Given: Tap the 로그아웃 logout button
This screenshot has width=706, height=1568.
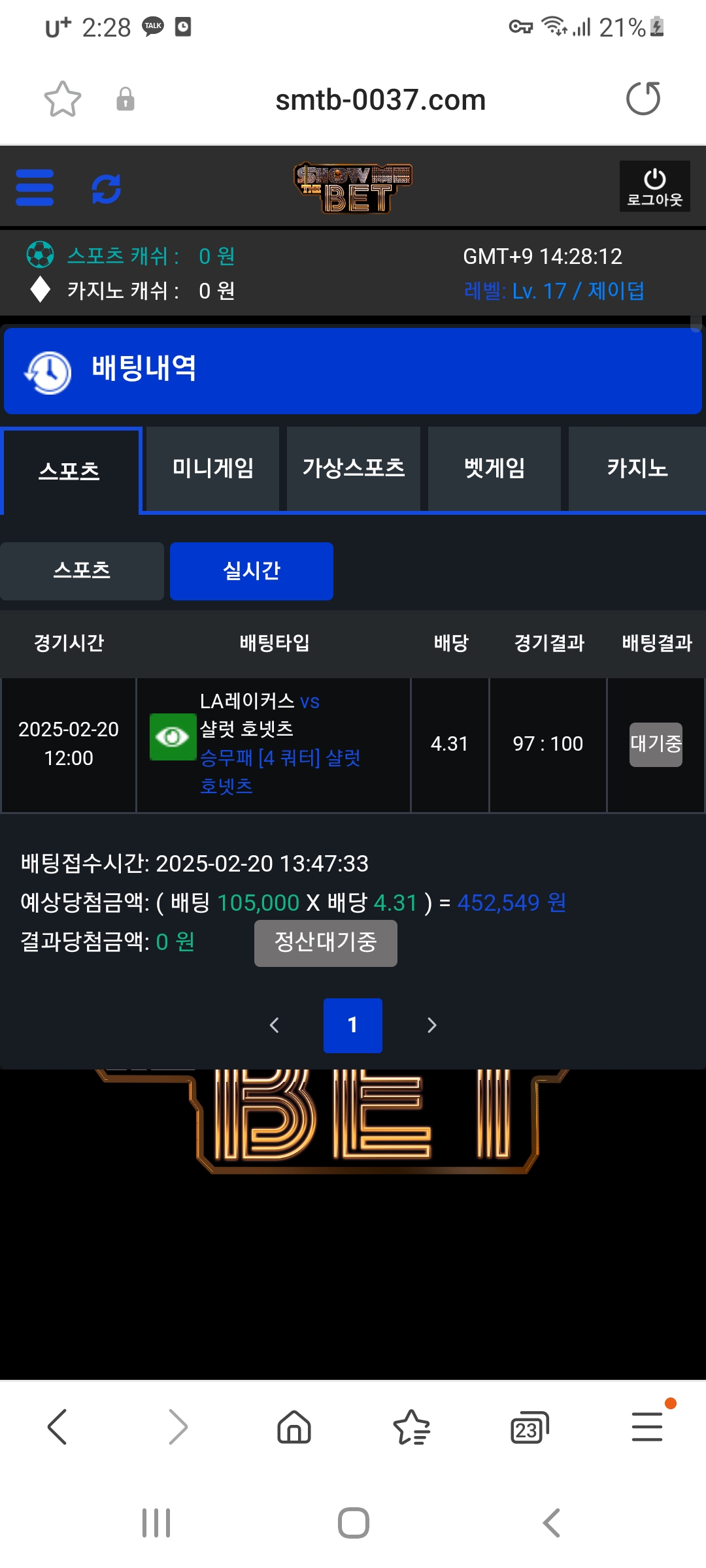Looking at the screenshot, I should pyautogui.click(x=654, y=187).
